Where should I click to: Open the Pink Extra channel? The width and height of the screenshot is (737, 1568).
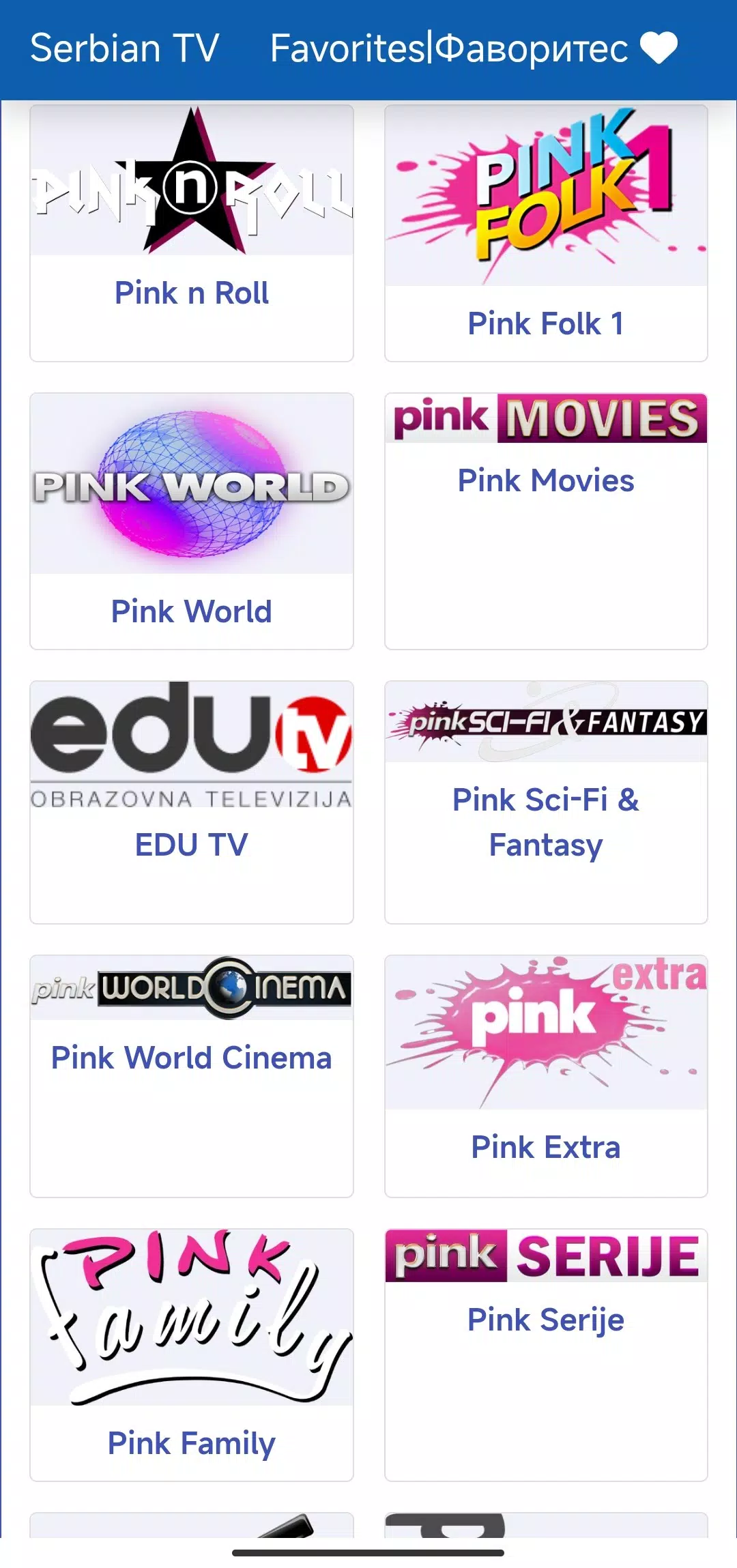point(546,1076)
